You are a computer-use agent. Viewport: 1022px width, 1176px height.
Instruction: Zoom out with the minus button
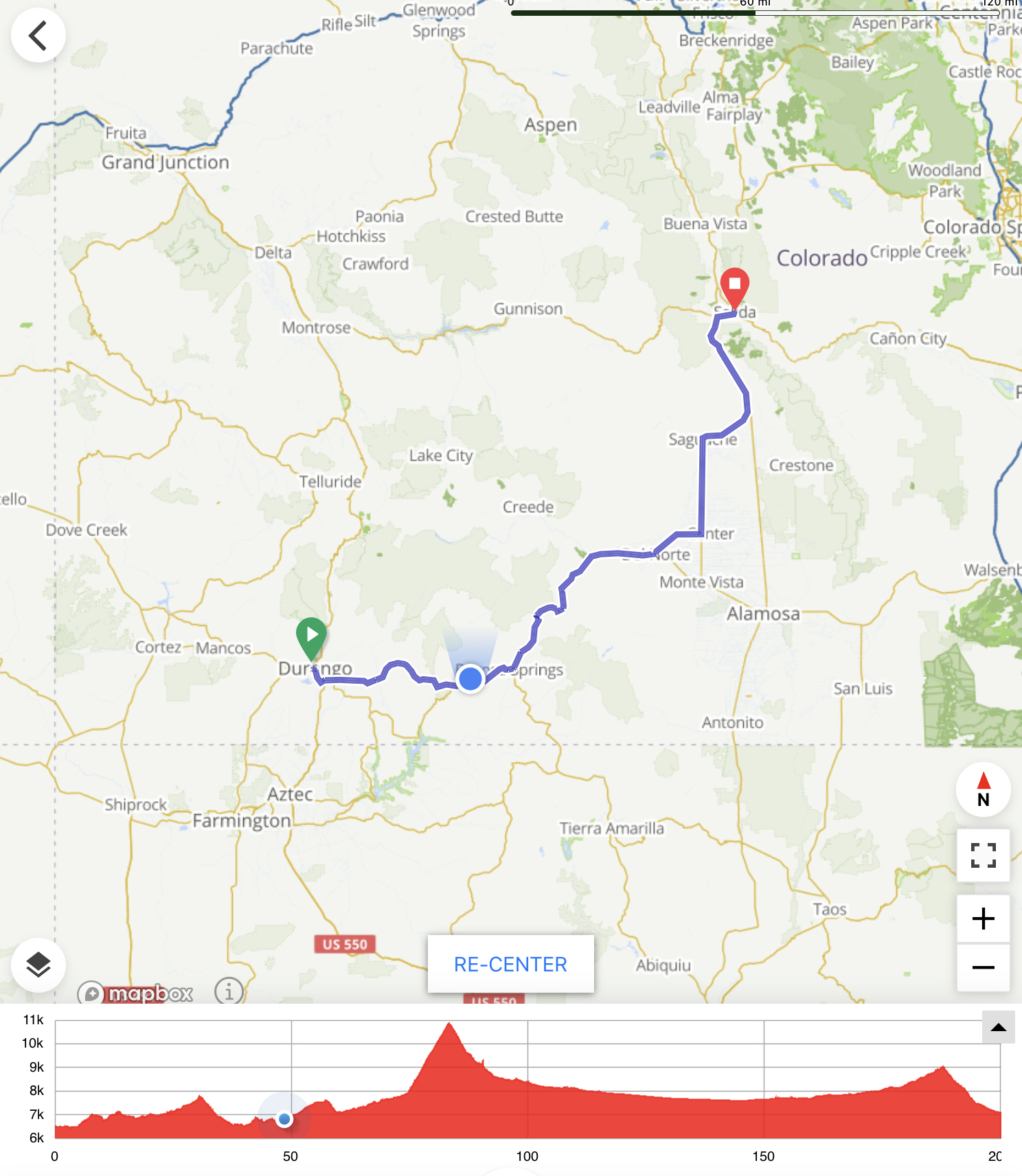[983, 967]
